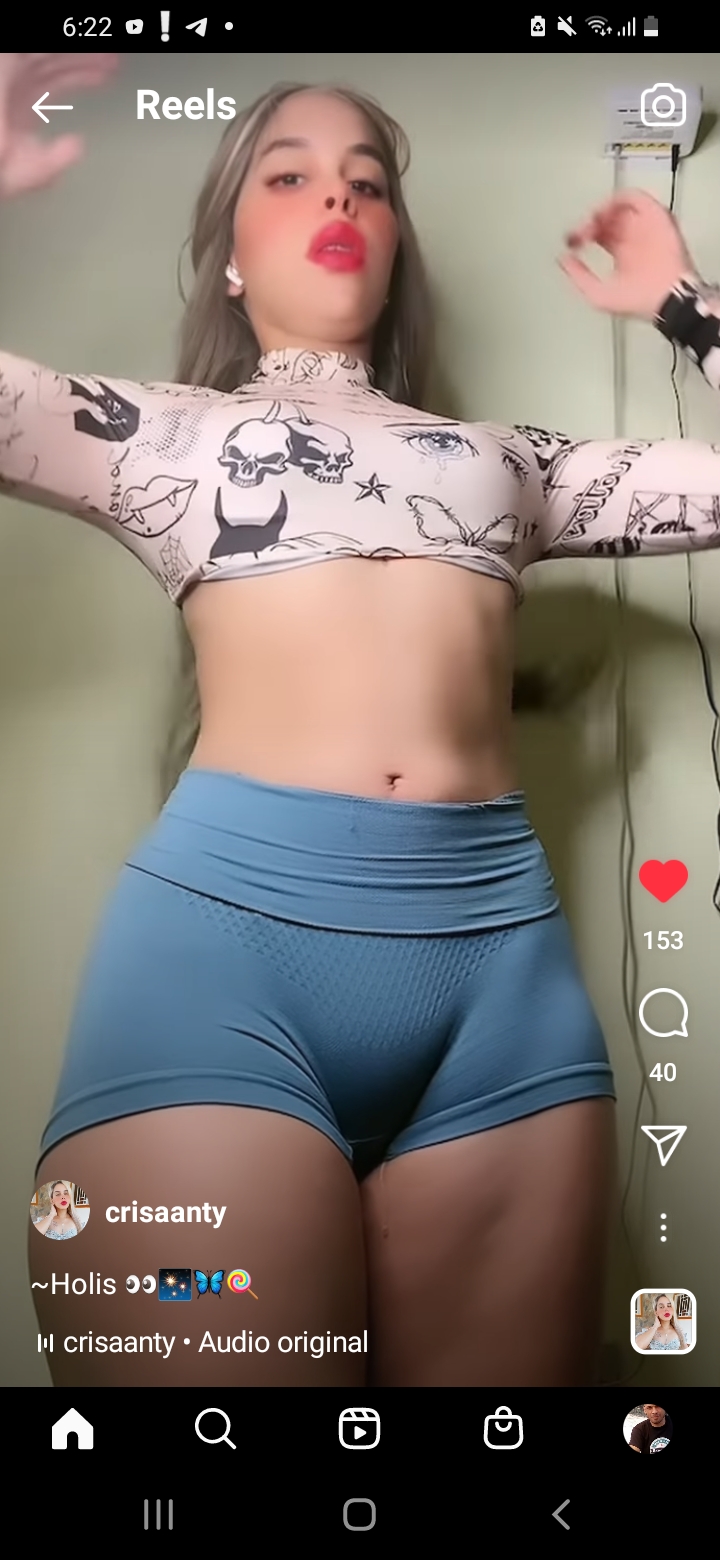Open the original audio thumbnail
The height and width of the screenshot is (1560, 720).
coord(663,1321)
